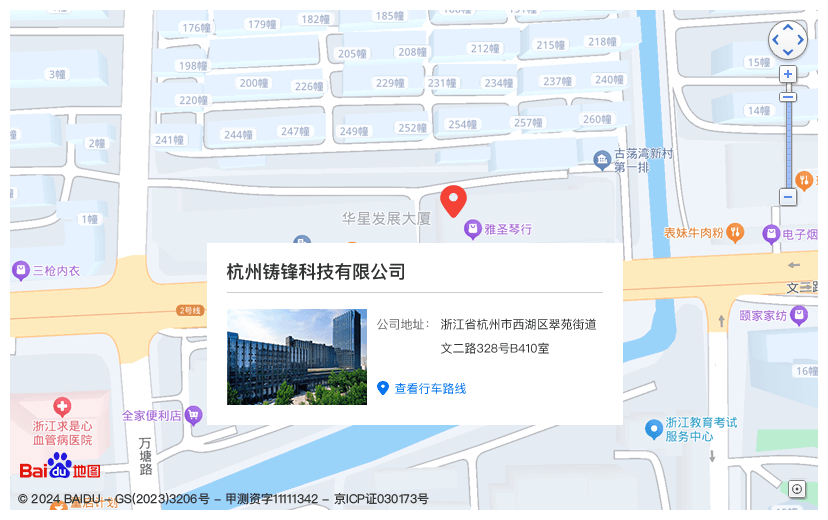Select 古荡湾新村 residential marker

tap(602, 159)
